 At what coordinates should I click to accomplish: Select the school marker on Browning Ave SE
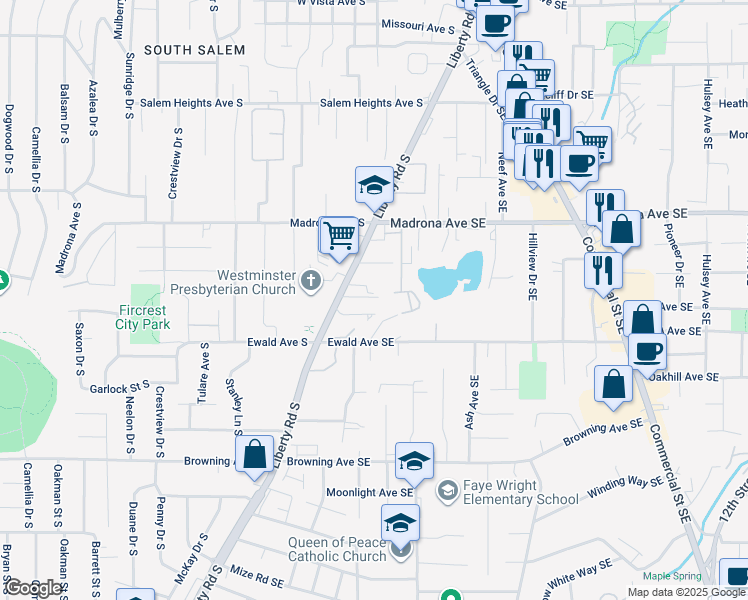point(414,461)
